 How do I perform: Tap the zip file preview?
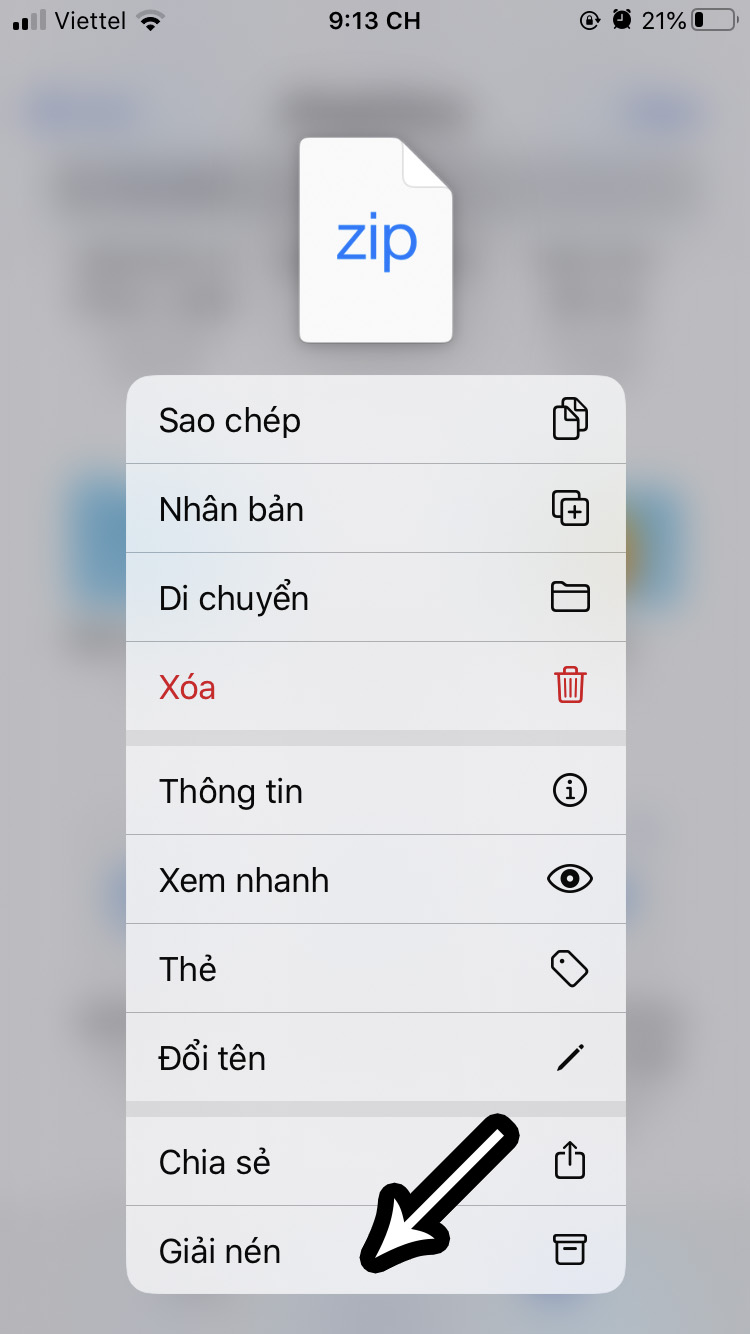(376, 240)
